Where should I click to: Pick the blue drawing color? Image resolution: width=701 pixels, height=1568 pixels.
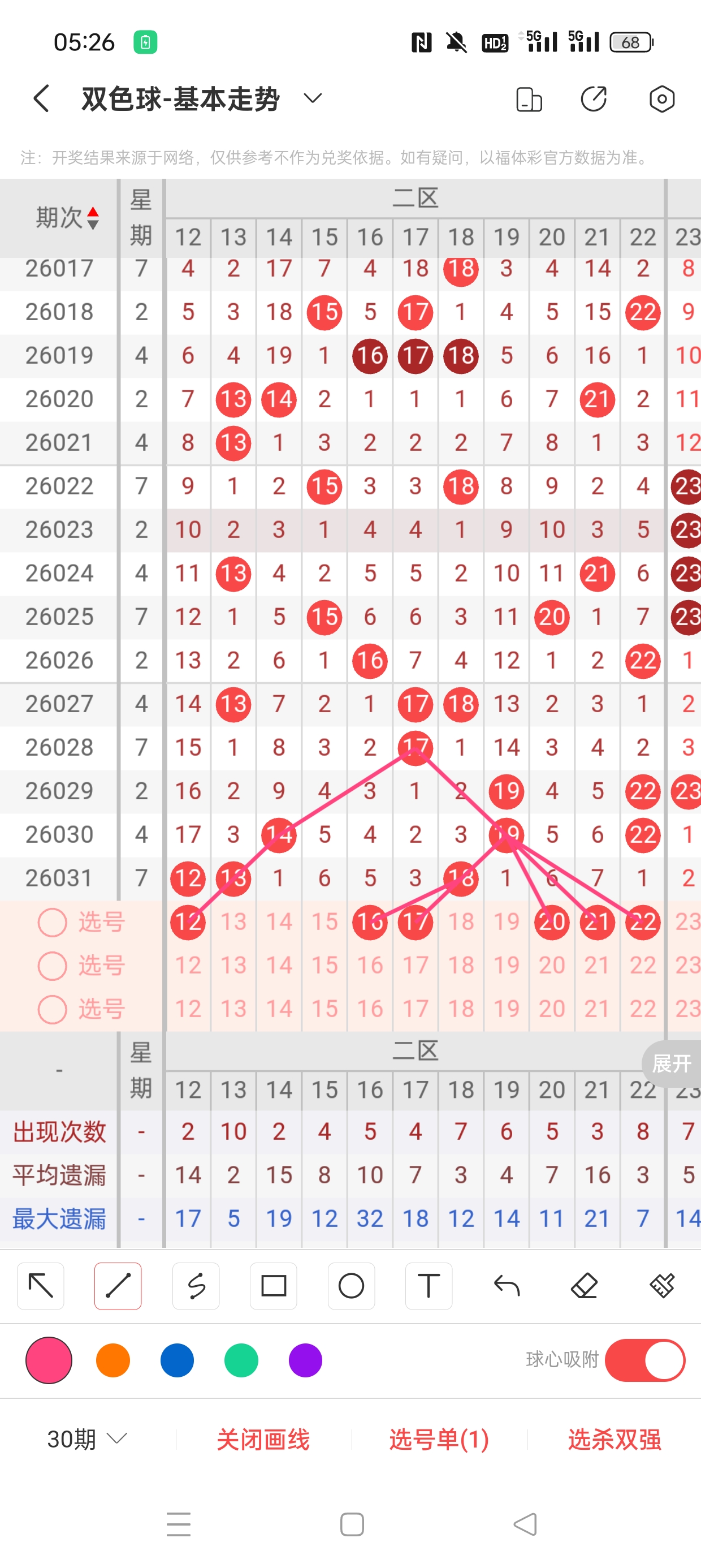point(177,1360)
